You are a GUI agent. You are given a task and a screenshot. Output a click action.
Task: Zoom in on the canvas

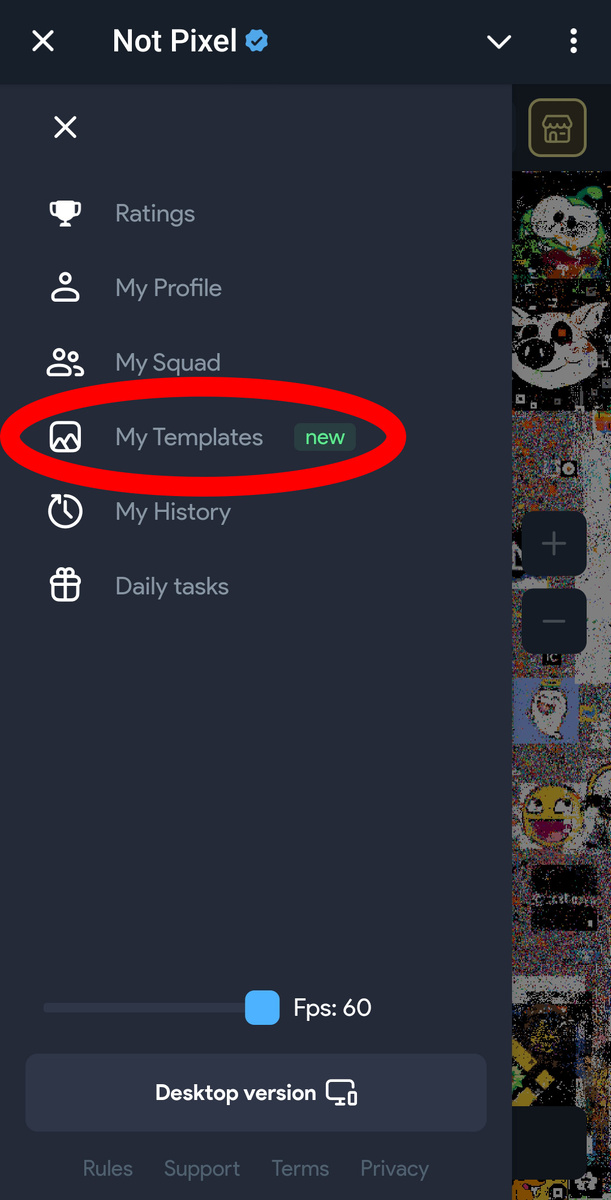click(553, 545)
